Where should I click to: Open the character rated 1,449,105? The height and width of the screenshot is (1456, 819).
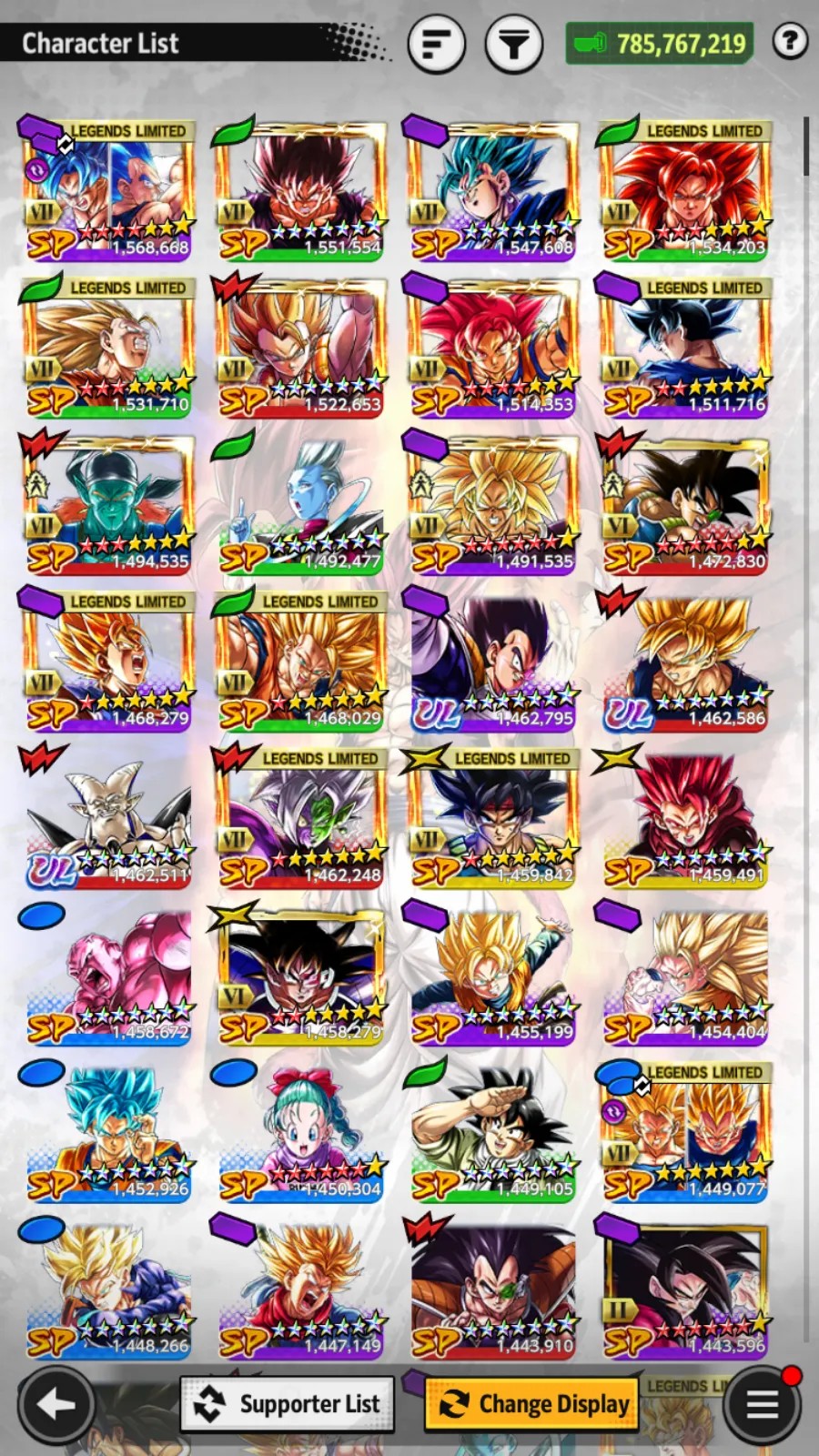[x=492, y=1131]
